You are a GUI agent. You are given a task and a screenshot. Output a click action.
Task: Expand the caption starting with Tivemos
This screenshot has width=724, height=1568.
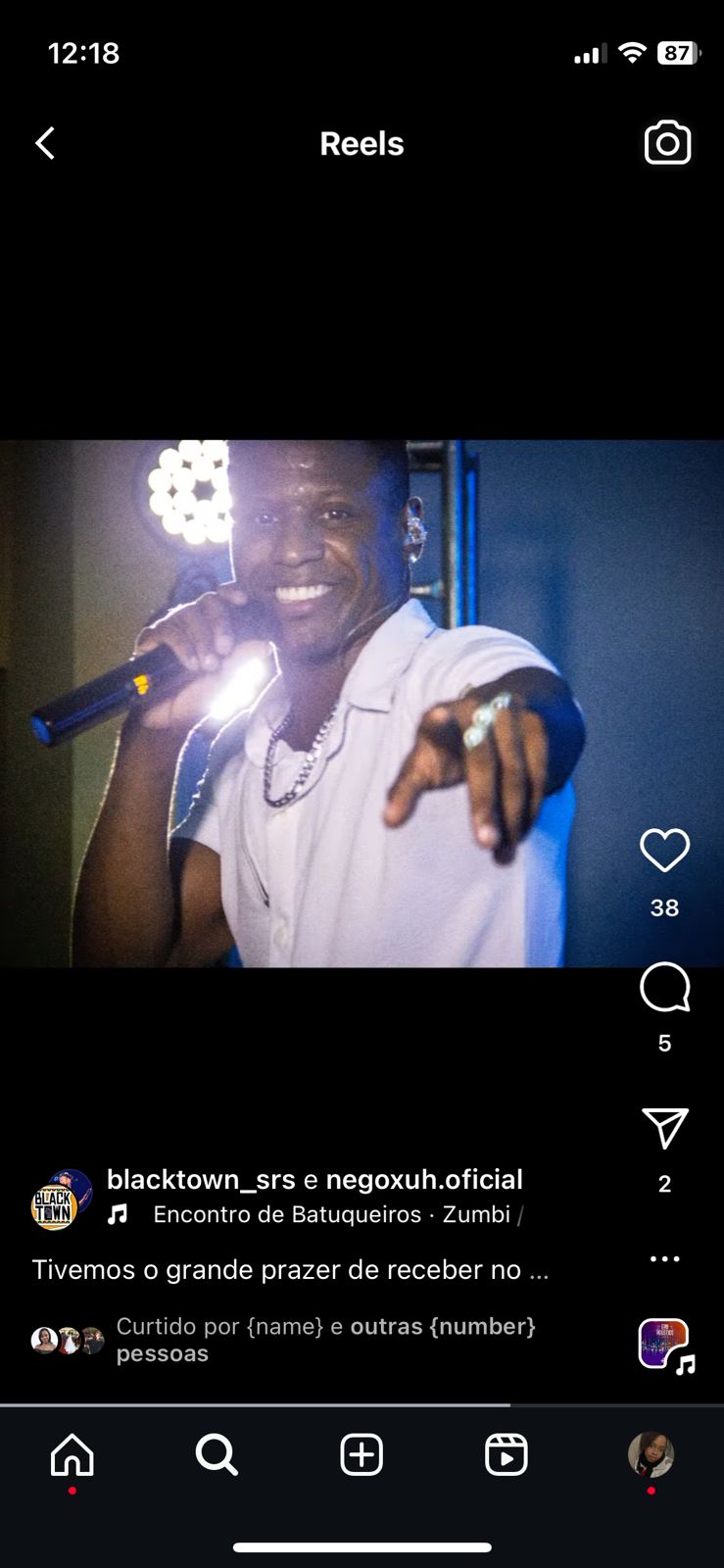[x=290, y=1270]
